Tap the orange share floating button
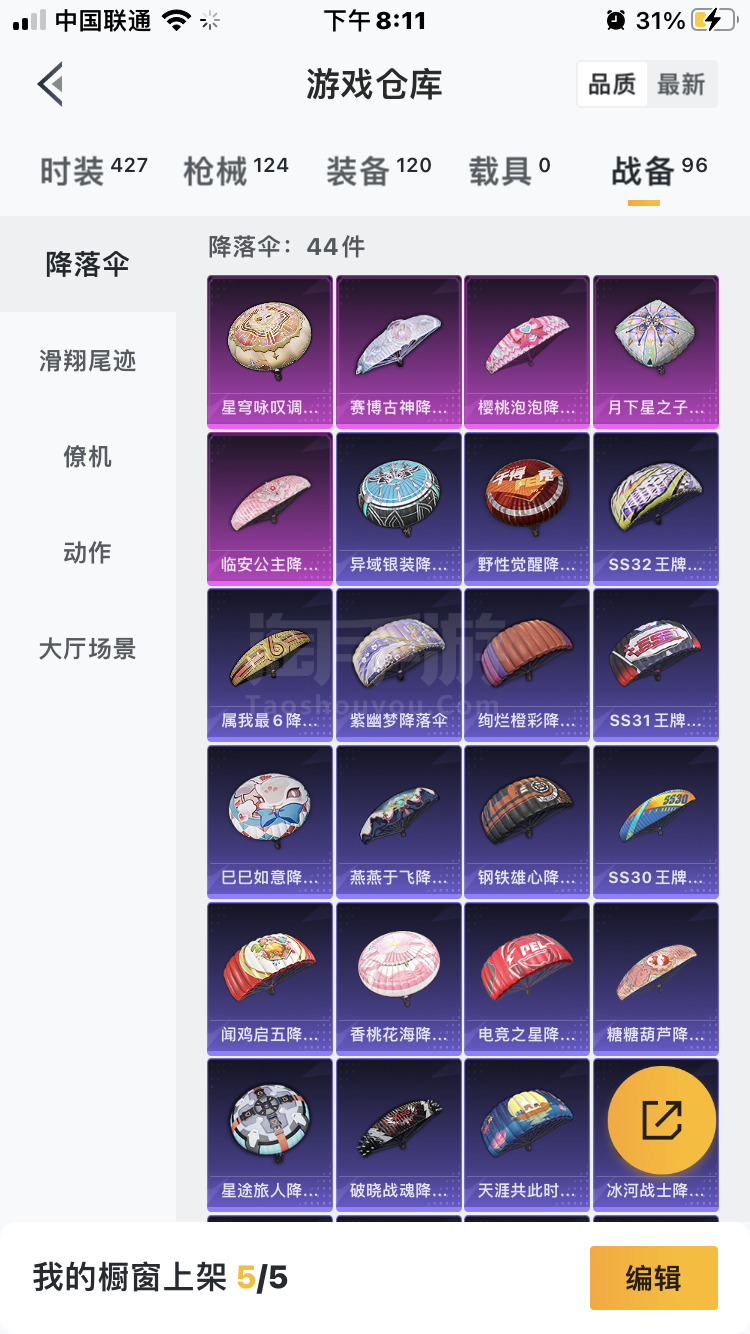 [661, 1119]
